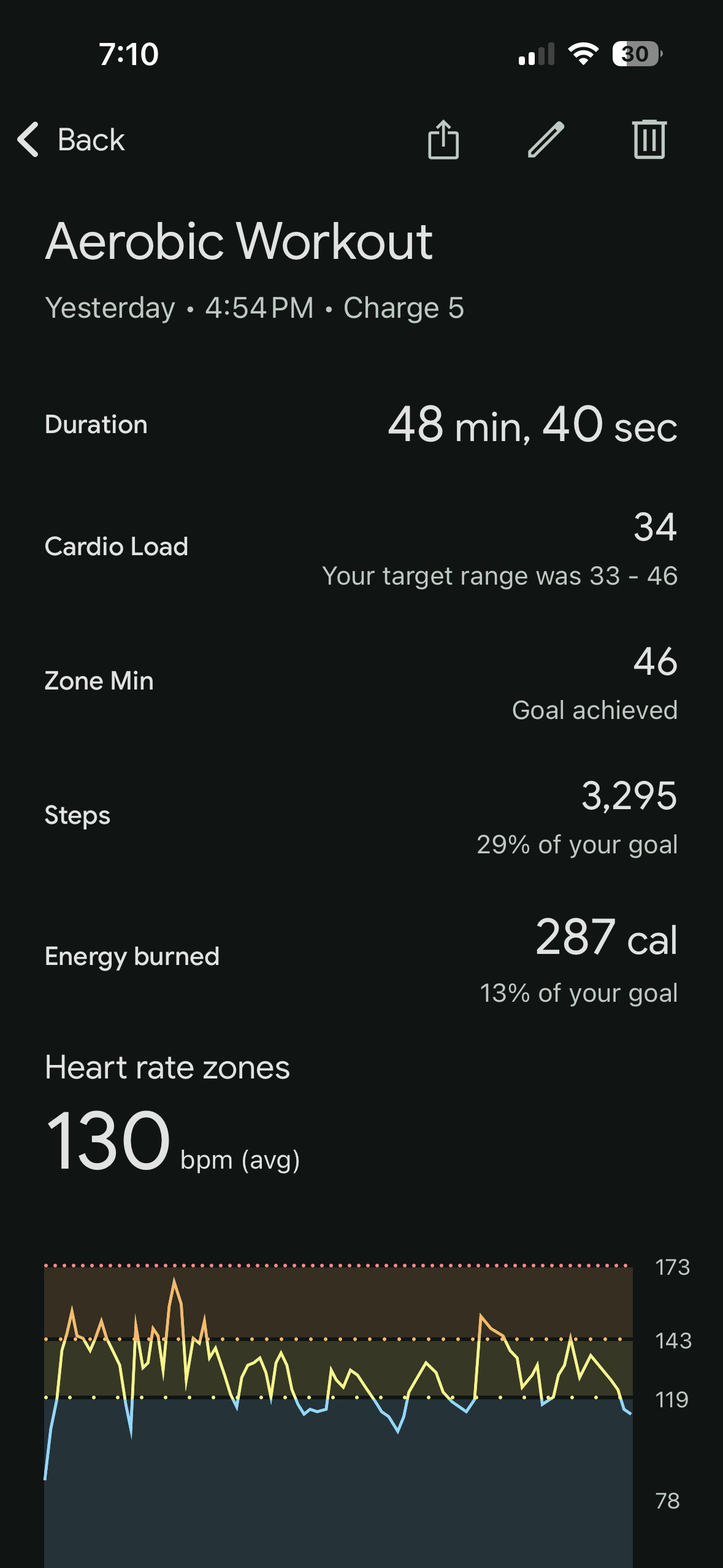The height and width of the screenshot is (1568, 723).
Task: Tap the clock showing 7:10
Action: coord(128,54)
